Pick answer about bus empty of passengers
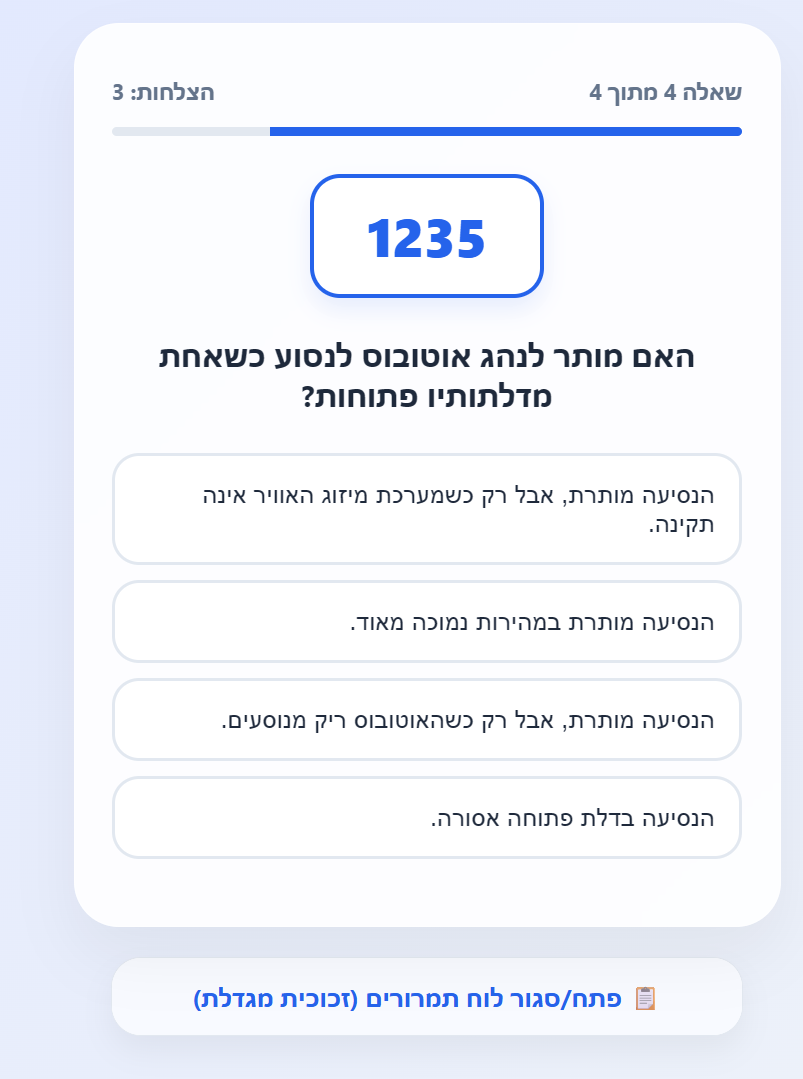Image resolution: width=803 pixels, height=1079 pixels. point(427,720)
